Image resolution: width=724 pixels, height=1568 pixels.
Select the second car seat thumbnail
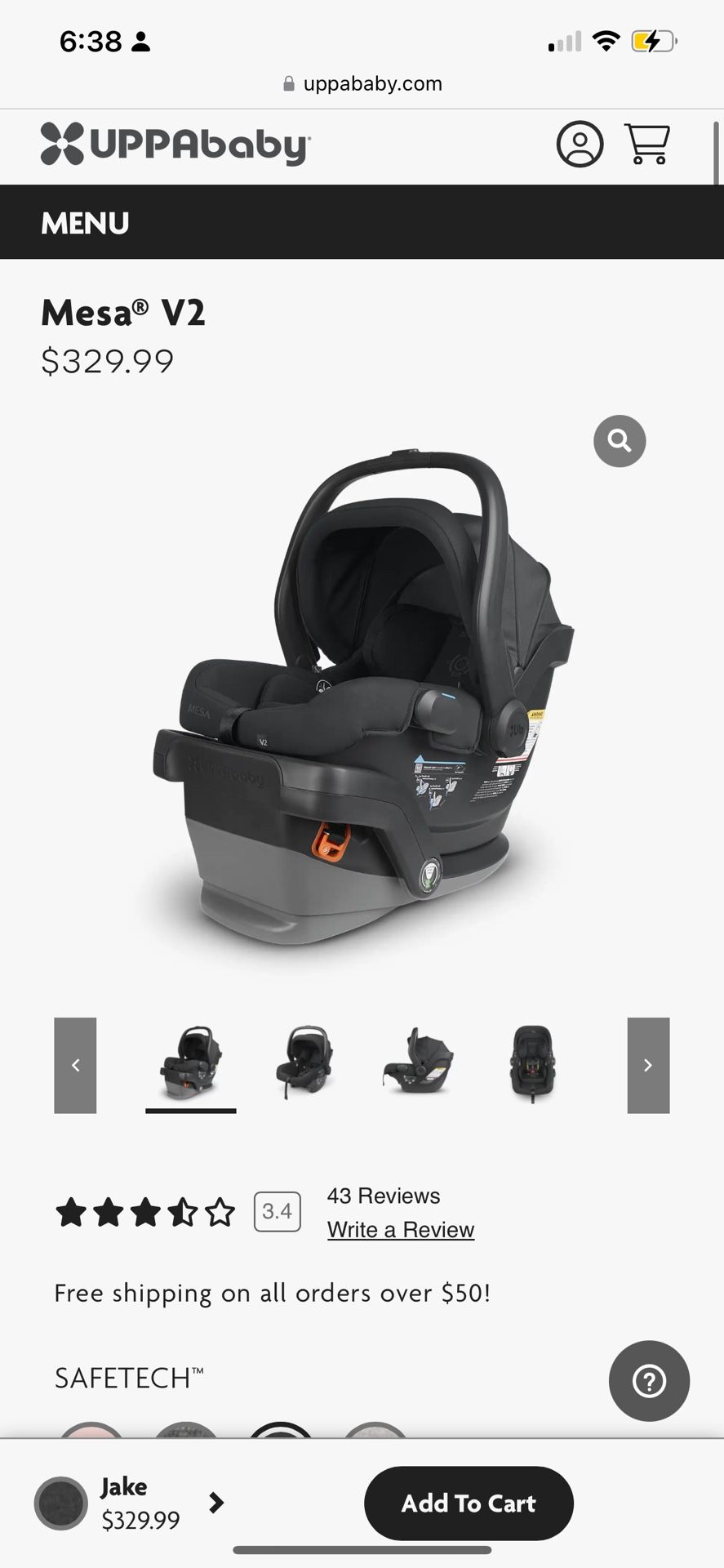coord(304,1062)
